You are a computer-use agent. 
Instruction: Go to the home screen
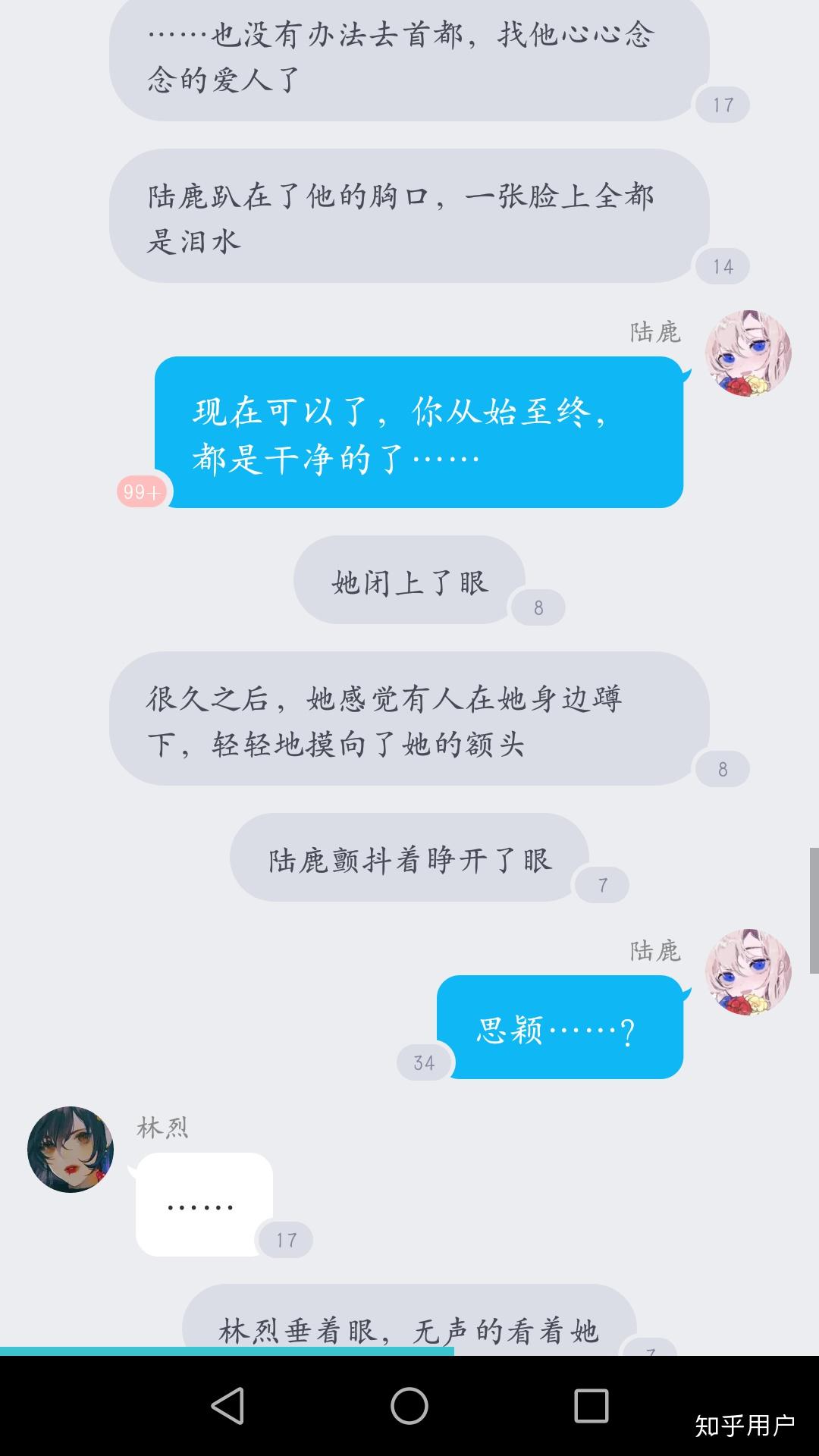point(409,1406)
